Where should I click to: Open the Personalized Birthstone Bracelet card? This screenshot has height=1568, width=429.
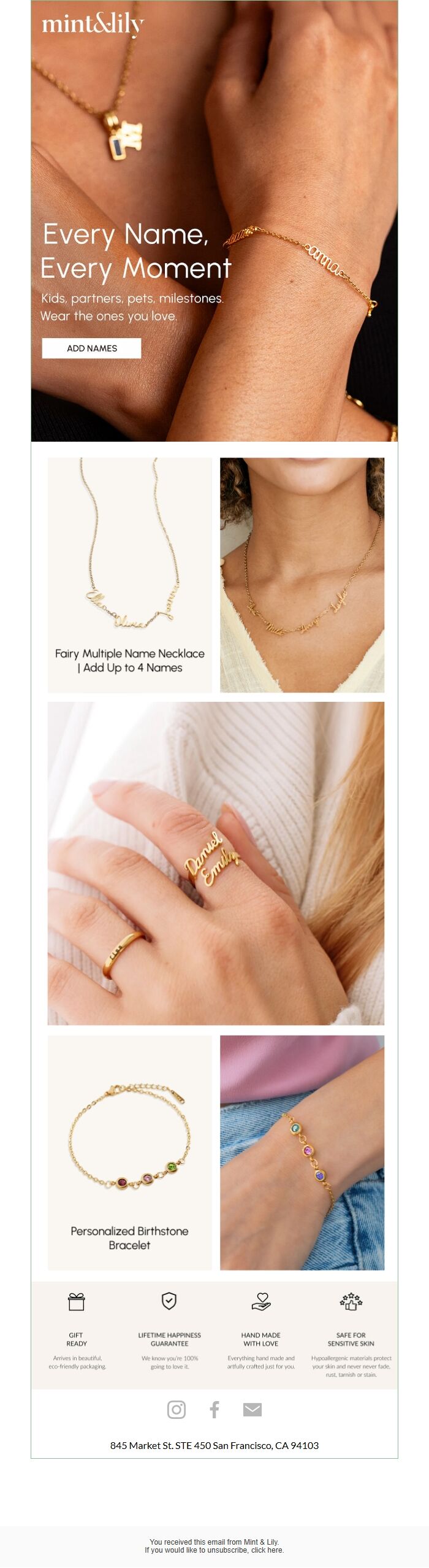pyautogui.click(x=130, y=1153)
